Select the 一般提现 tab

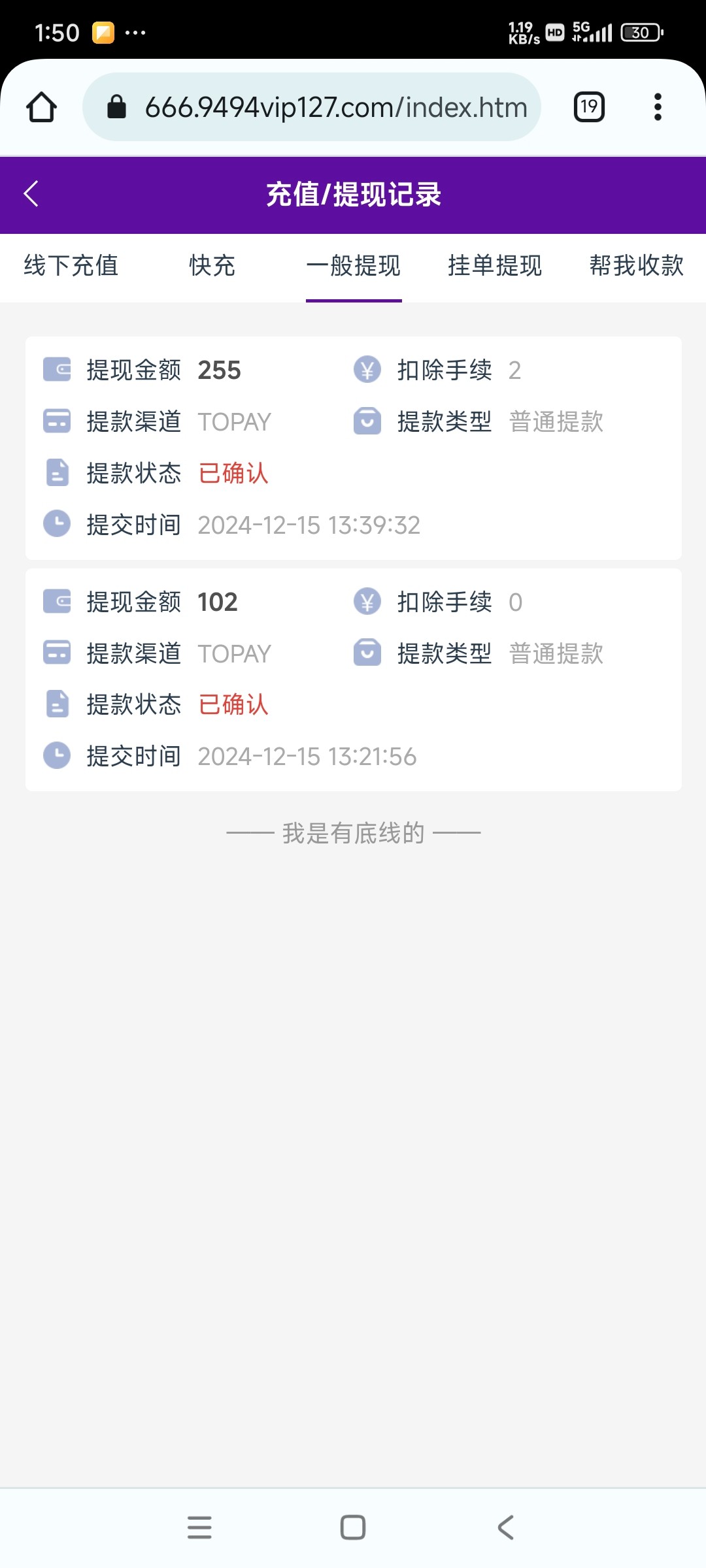354,266
